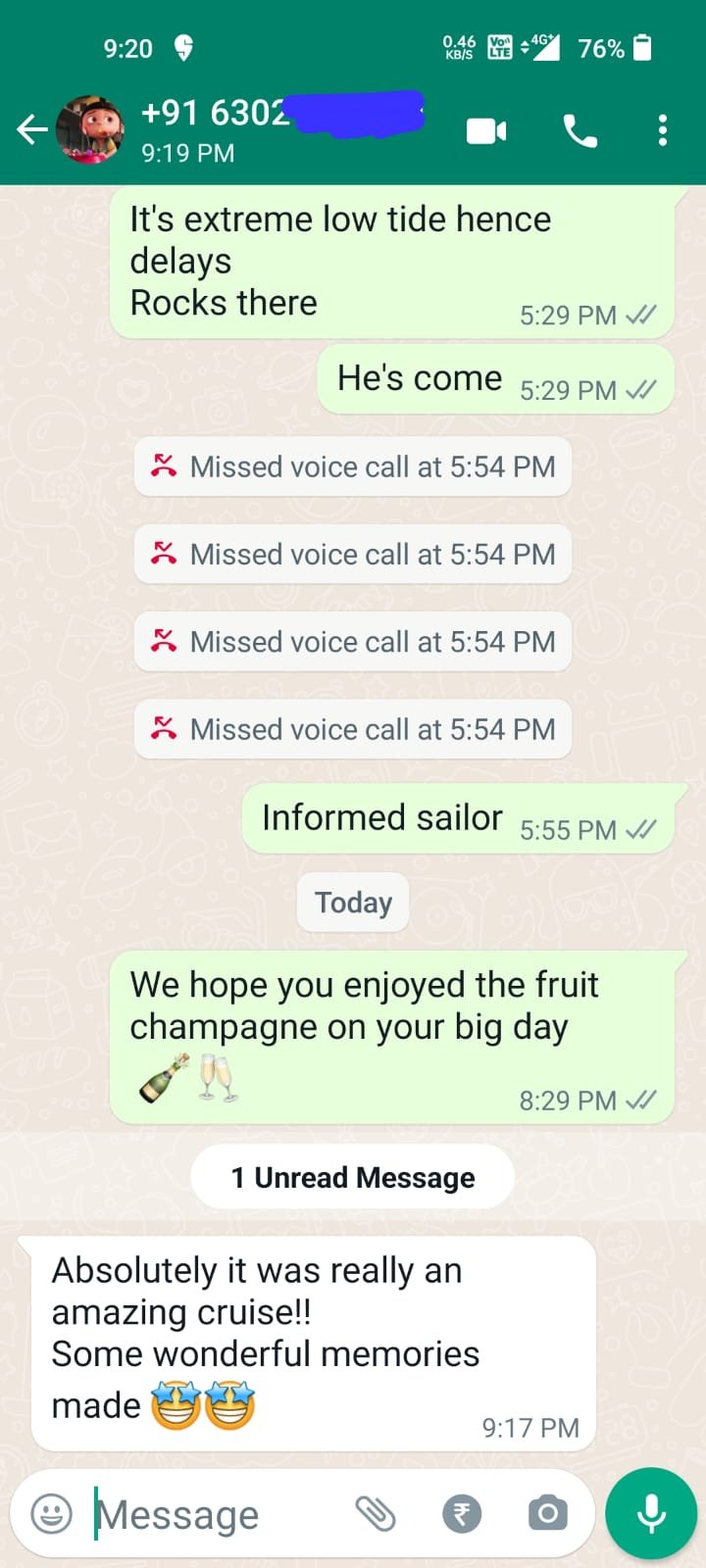Open the rupee payment option
Viewport: 706px width, 1568px height.
point(462,1514)
